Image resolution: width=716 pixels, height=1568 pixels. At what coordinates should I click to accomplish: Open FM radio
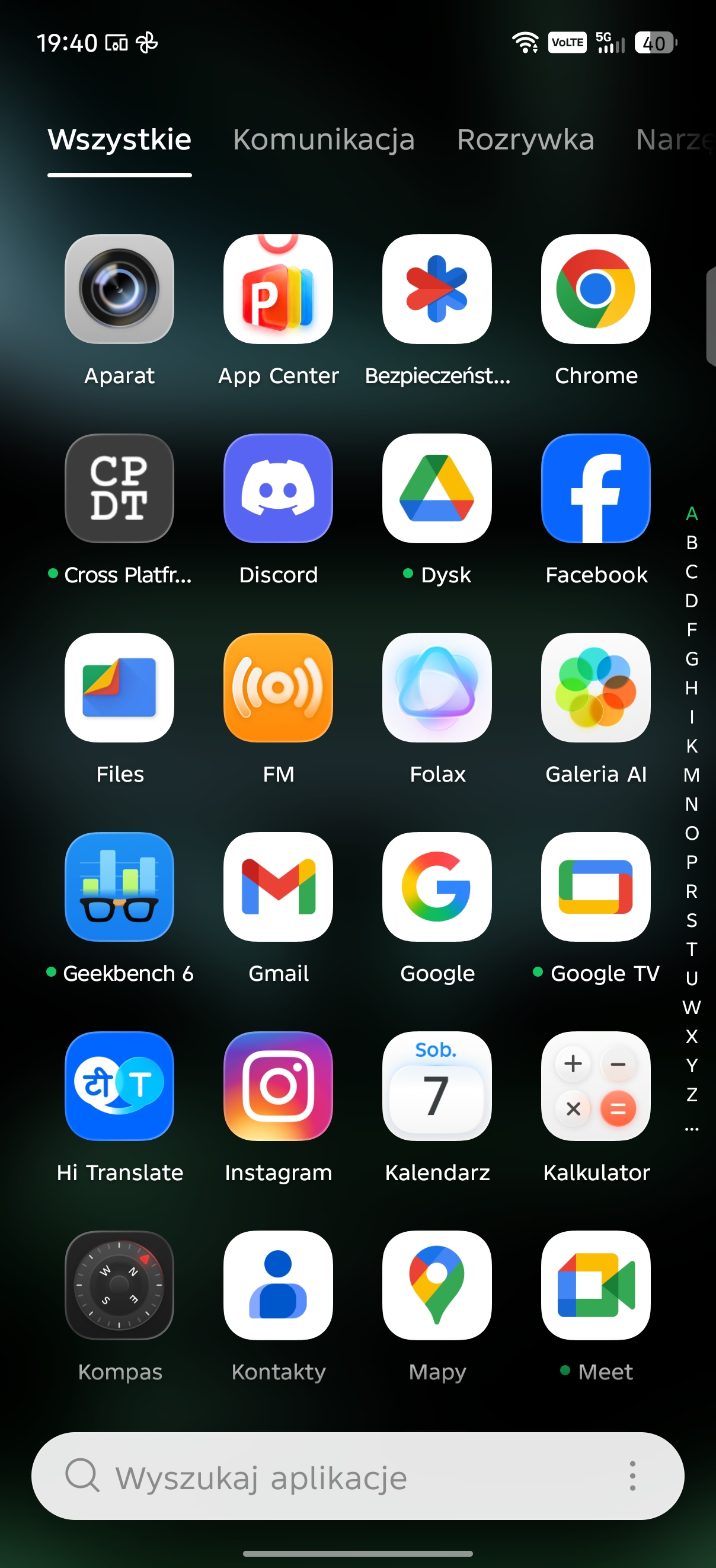pyautogui.click(x=278, y=687)
